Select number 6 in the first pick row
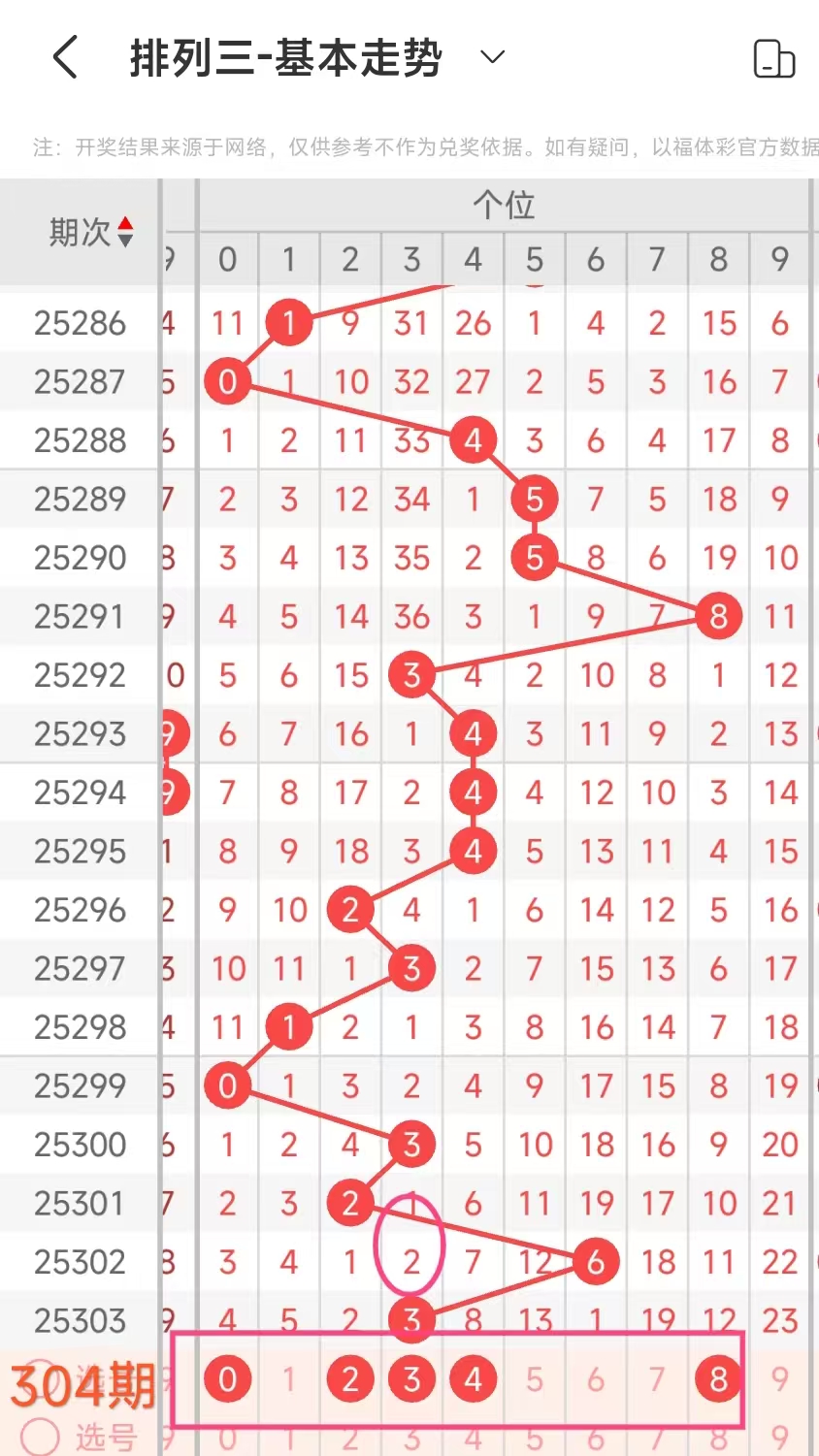 tap(596, 1378)
